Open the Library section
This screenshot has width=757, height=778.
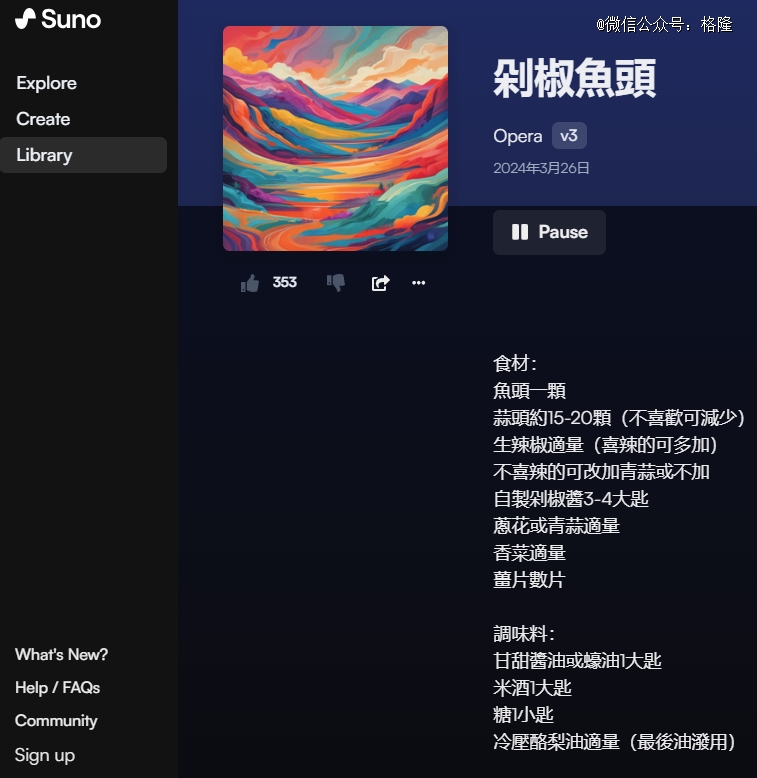click(x=44, y=155)
